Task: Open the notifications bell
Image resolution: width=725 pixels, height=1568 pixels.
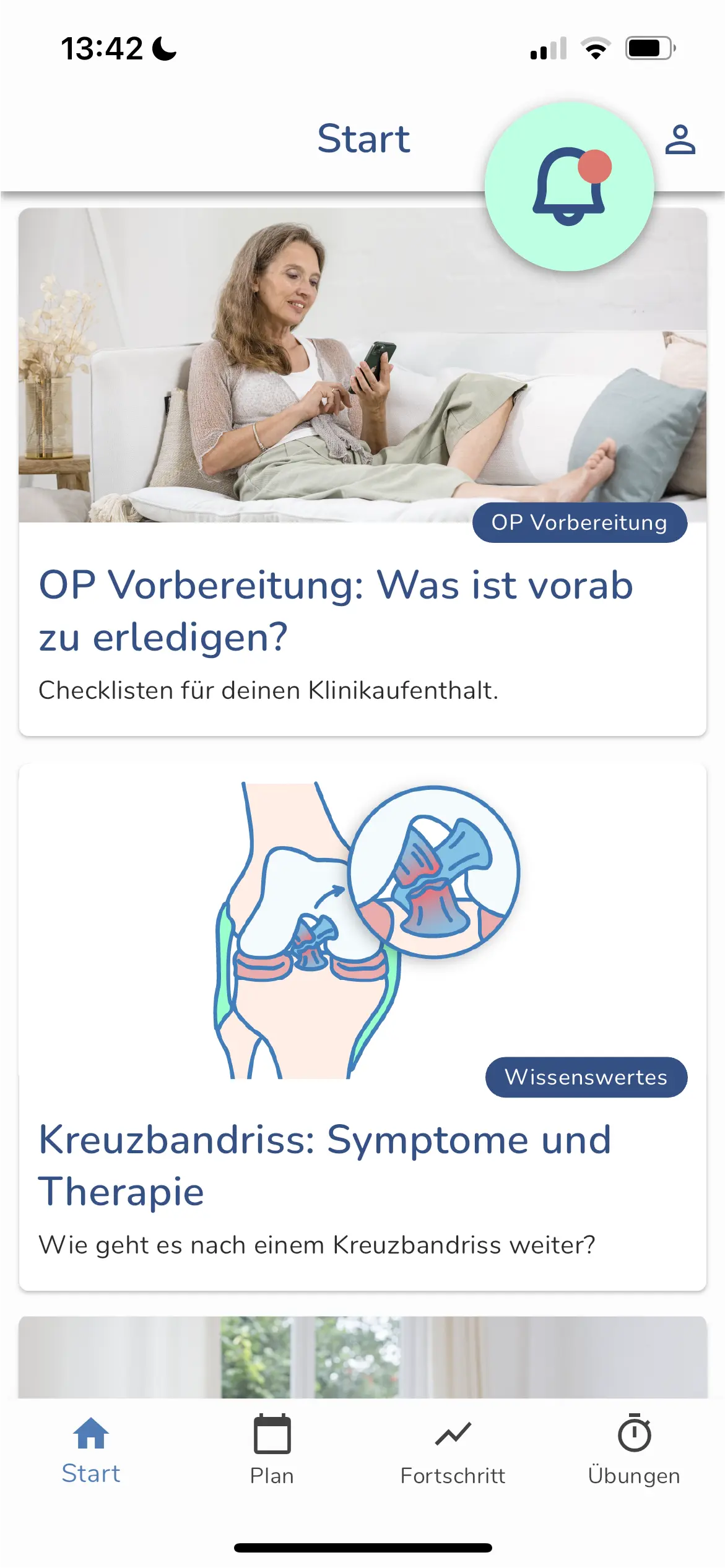Action: pos(569,186)
